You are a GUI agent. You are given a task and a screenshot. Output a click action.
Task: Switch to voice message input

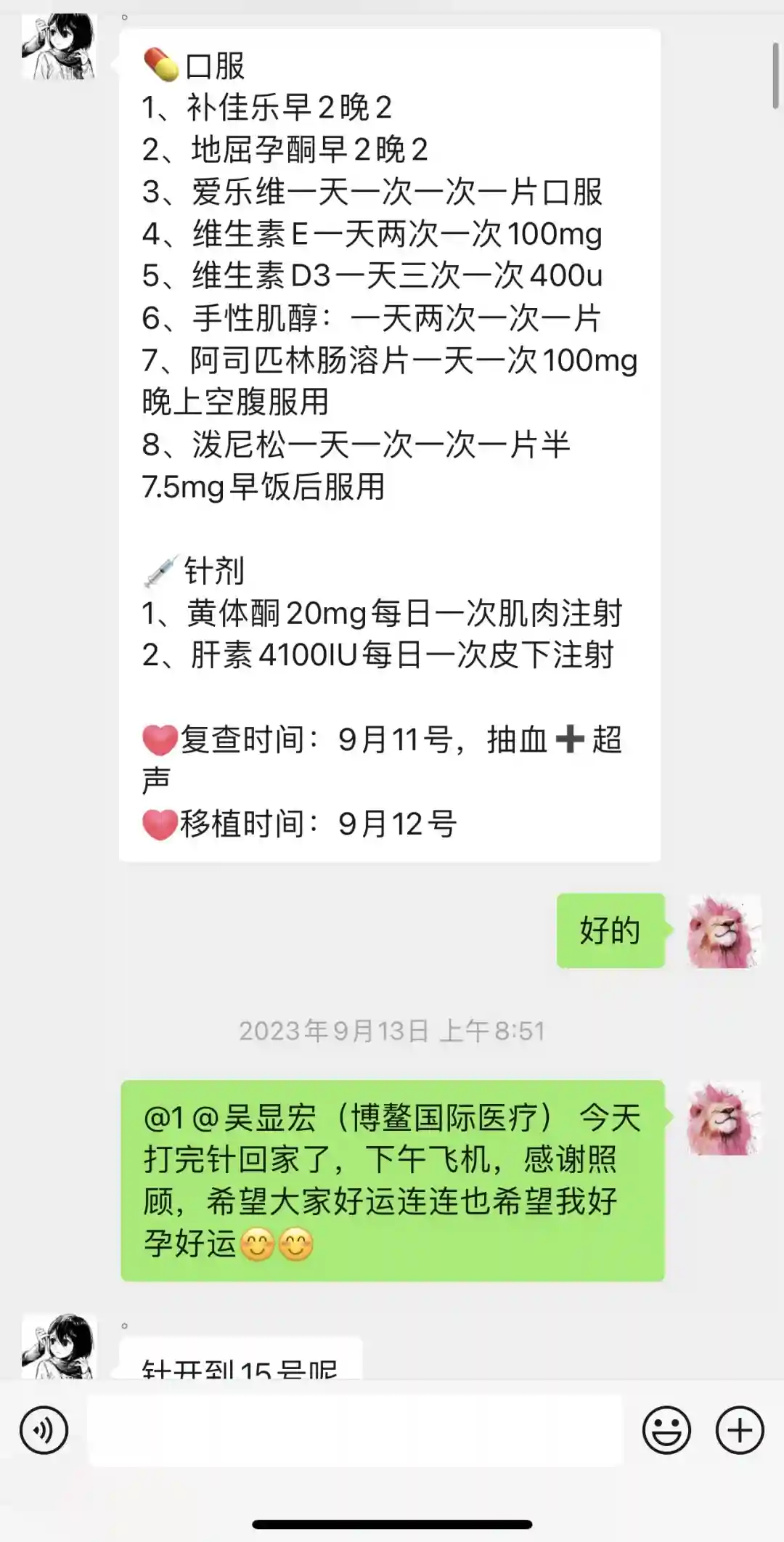click(44, 1430)
